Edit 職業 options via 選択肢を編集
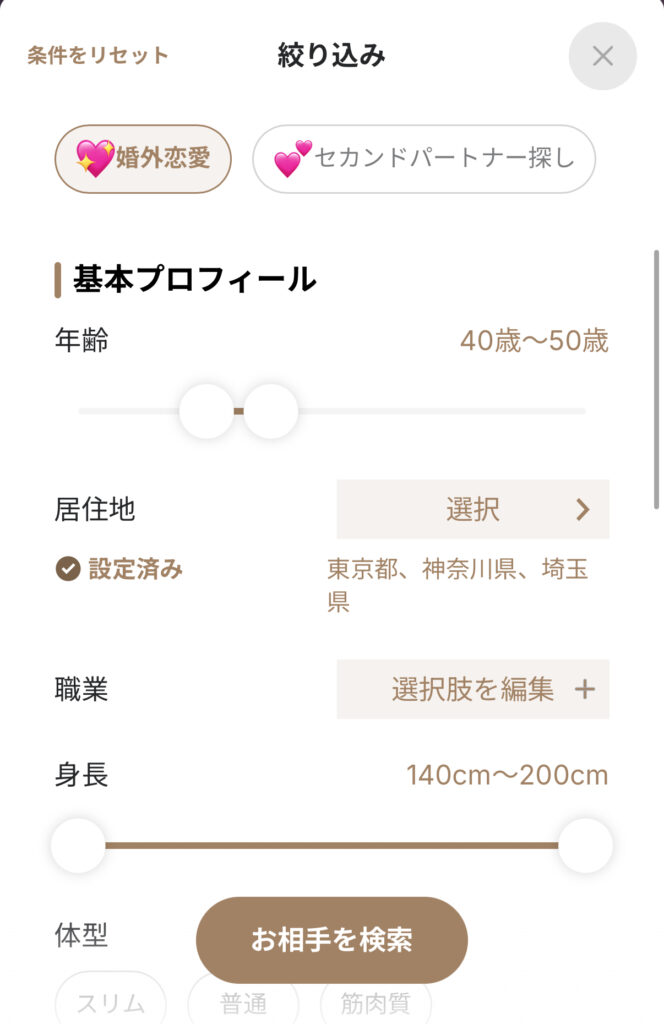The image size is (664, 1024). coord(472,689)
